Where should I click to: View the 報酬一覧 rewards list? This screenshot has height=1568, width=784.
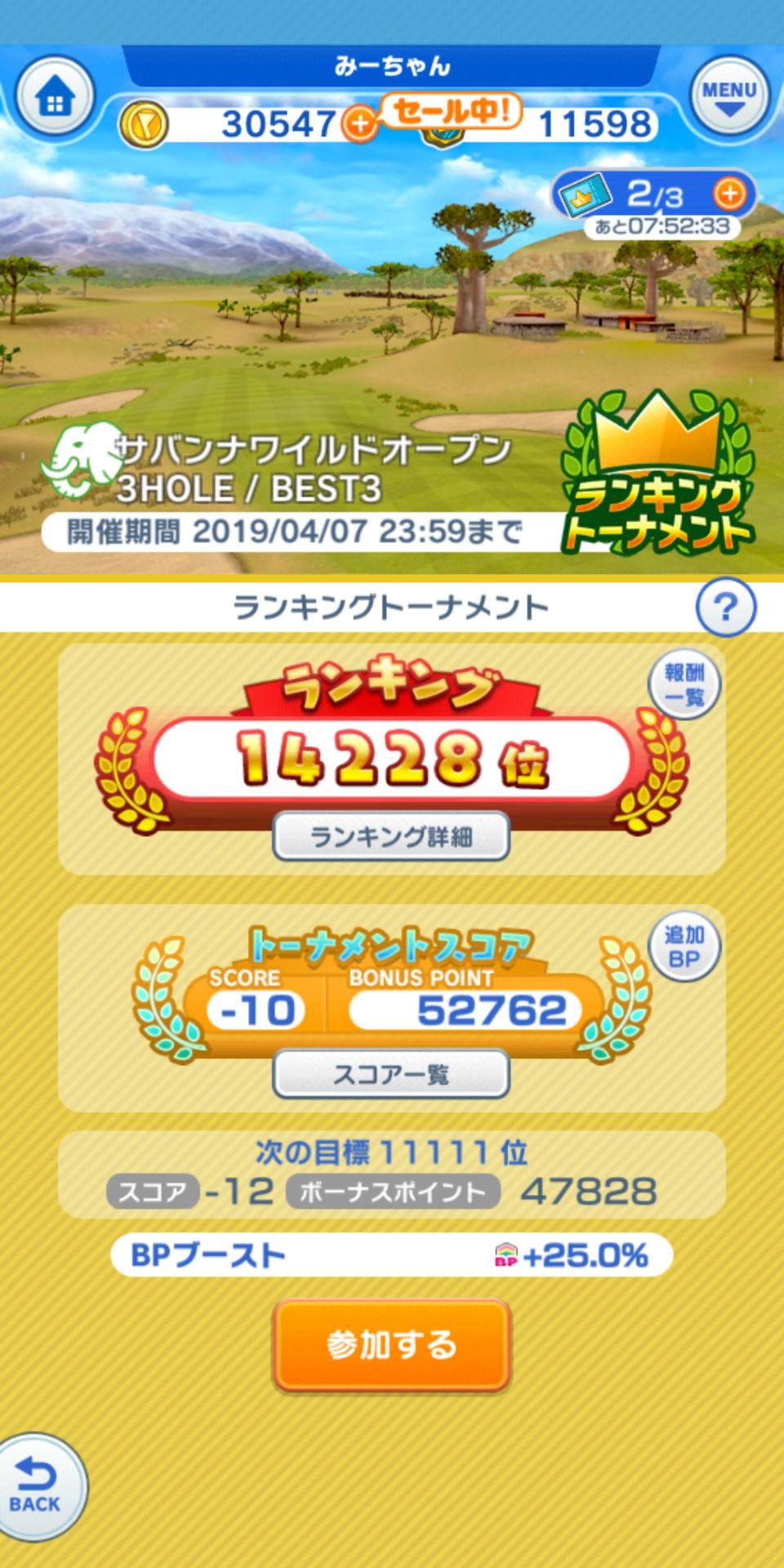[684, 684]
